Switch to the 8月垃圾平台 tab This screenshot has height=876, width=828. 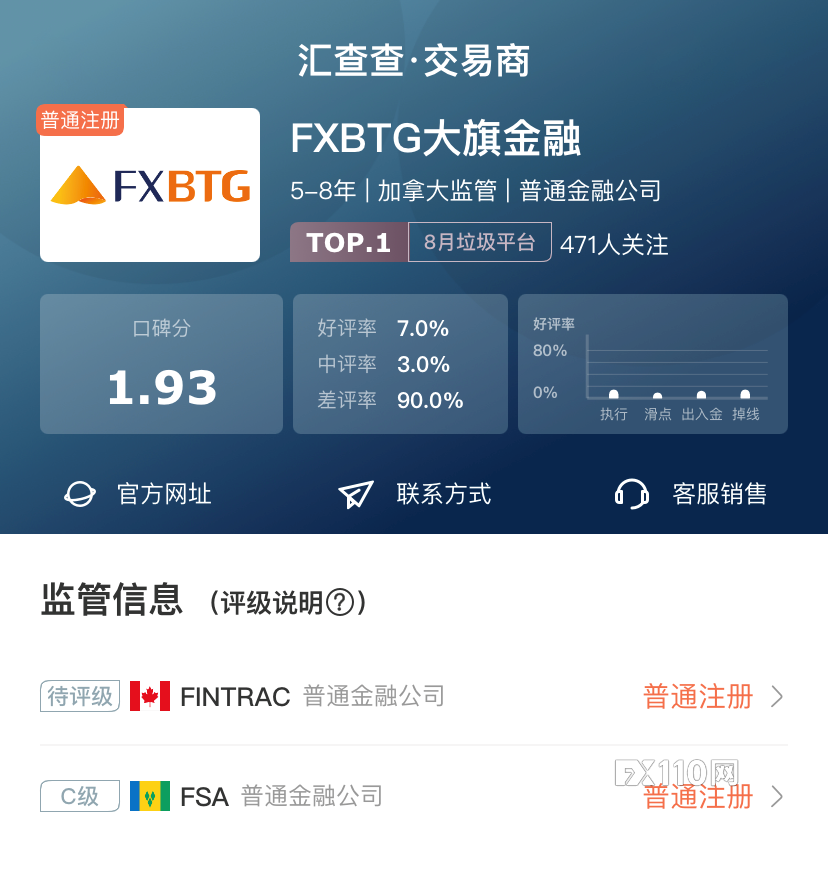click(x=479, y=242)
